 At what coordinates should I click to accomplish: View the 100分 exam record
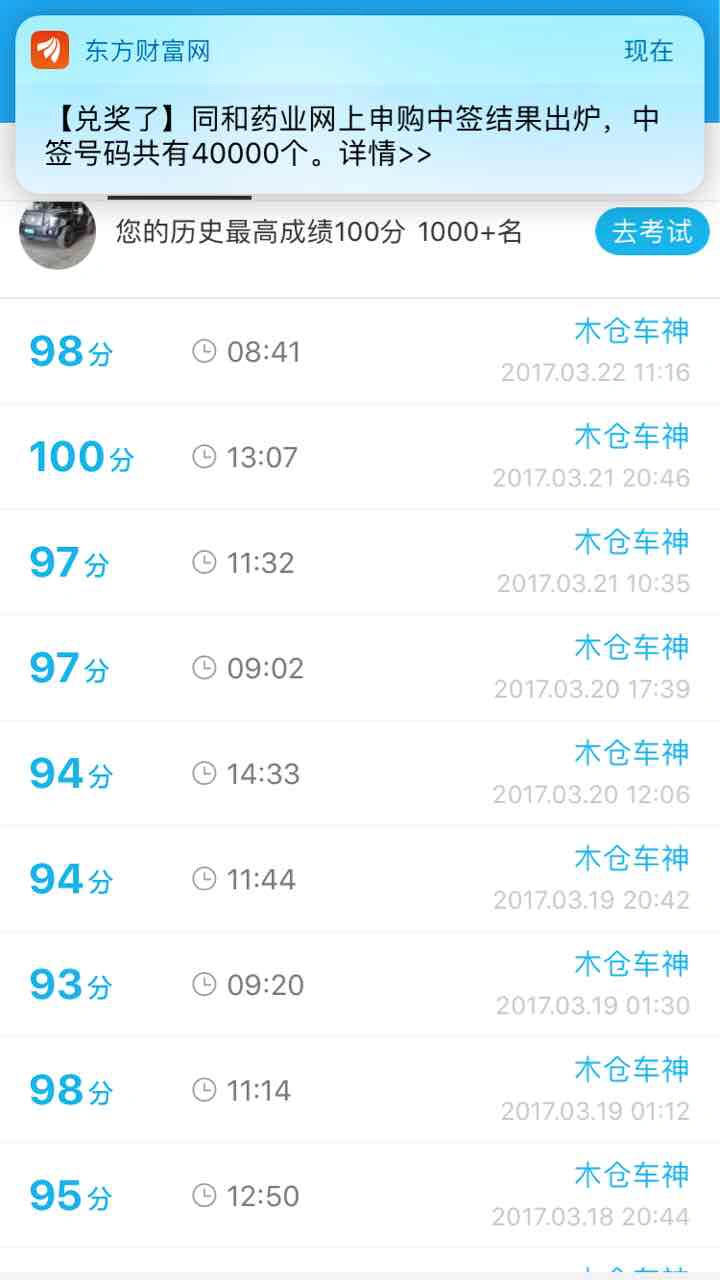click(360, 458)
